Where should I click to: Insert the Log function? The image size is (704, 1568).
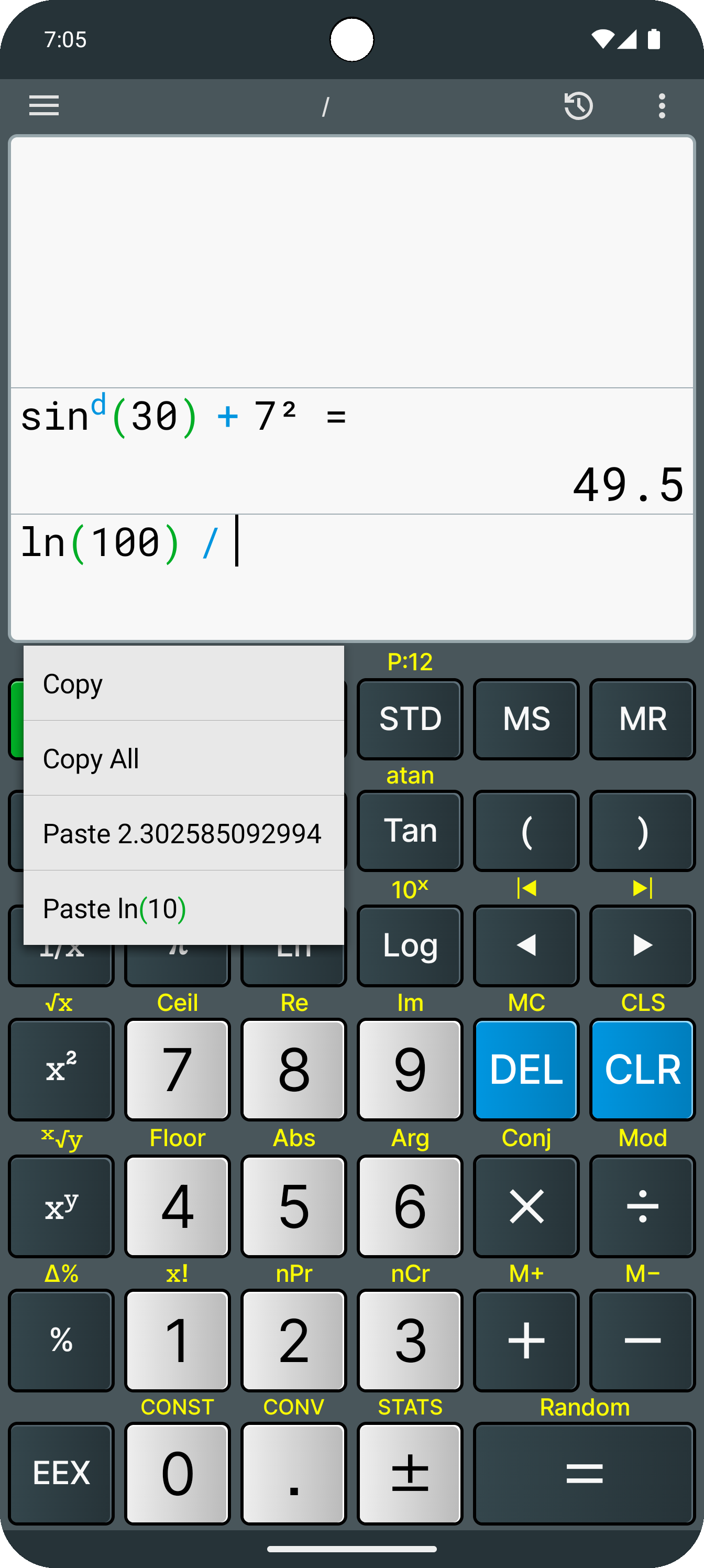(410, 945)
